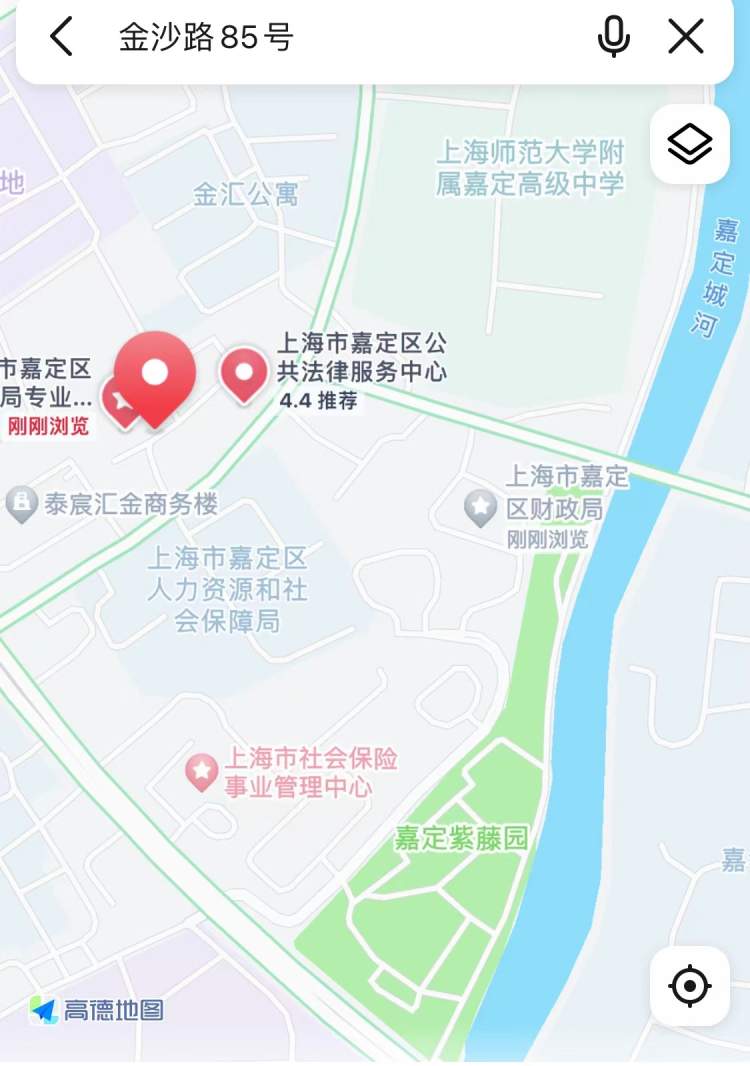Select the 上海市嘉定区公共法律服务中心 pin

244,374
